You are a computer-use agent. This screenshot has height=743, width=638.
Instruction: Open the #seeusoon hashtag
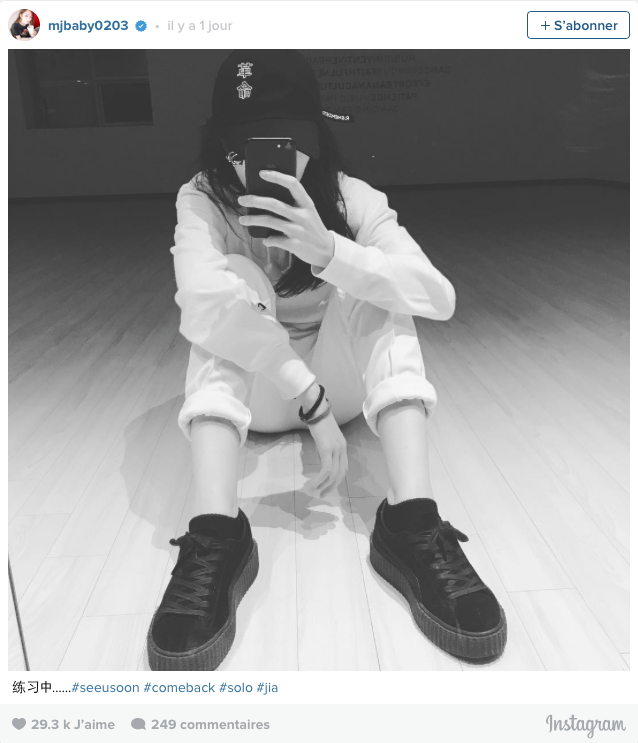click(x=105, y=688)
